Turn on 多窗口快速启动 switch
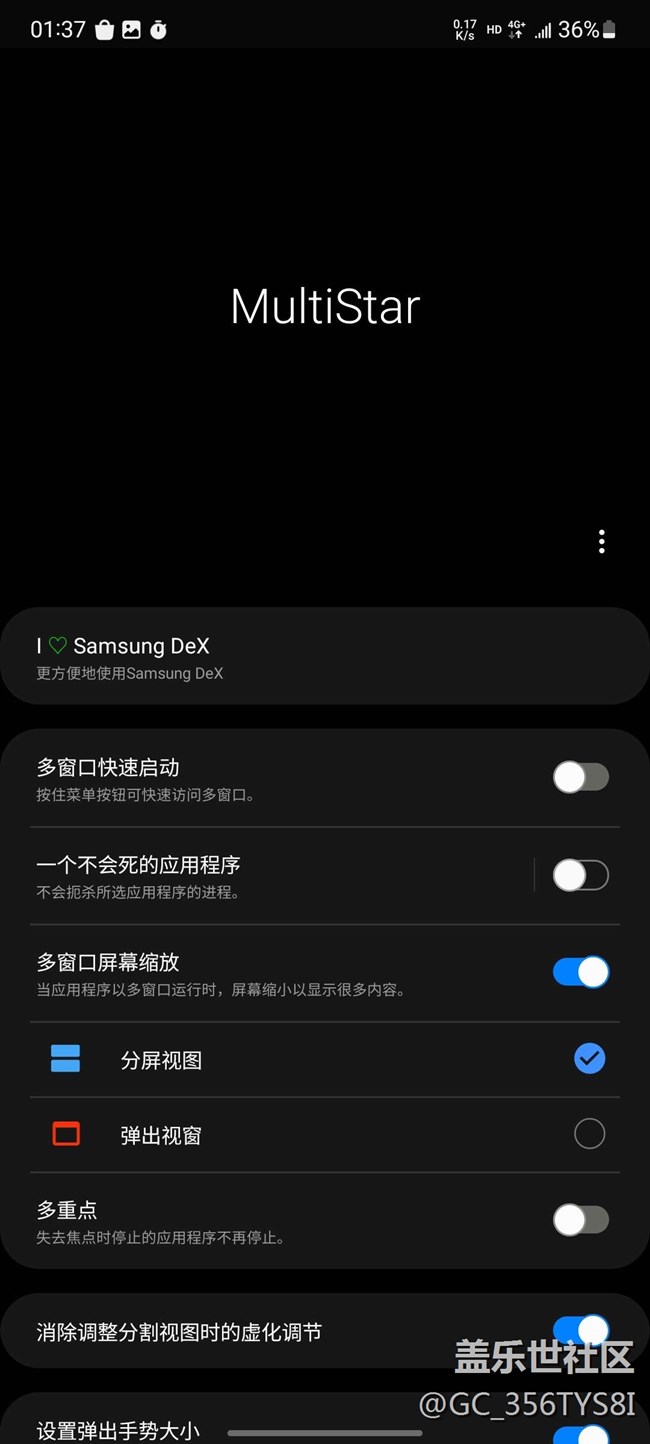 click(581, 777)
